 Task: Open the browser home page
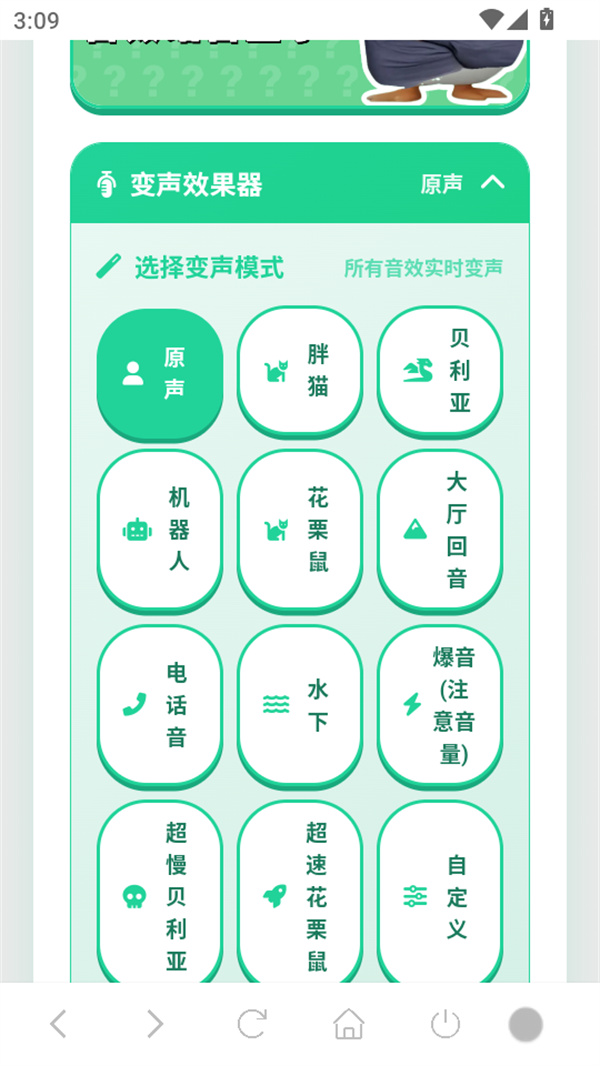[x=349, y=1024]
